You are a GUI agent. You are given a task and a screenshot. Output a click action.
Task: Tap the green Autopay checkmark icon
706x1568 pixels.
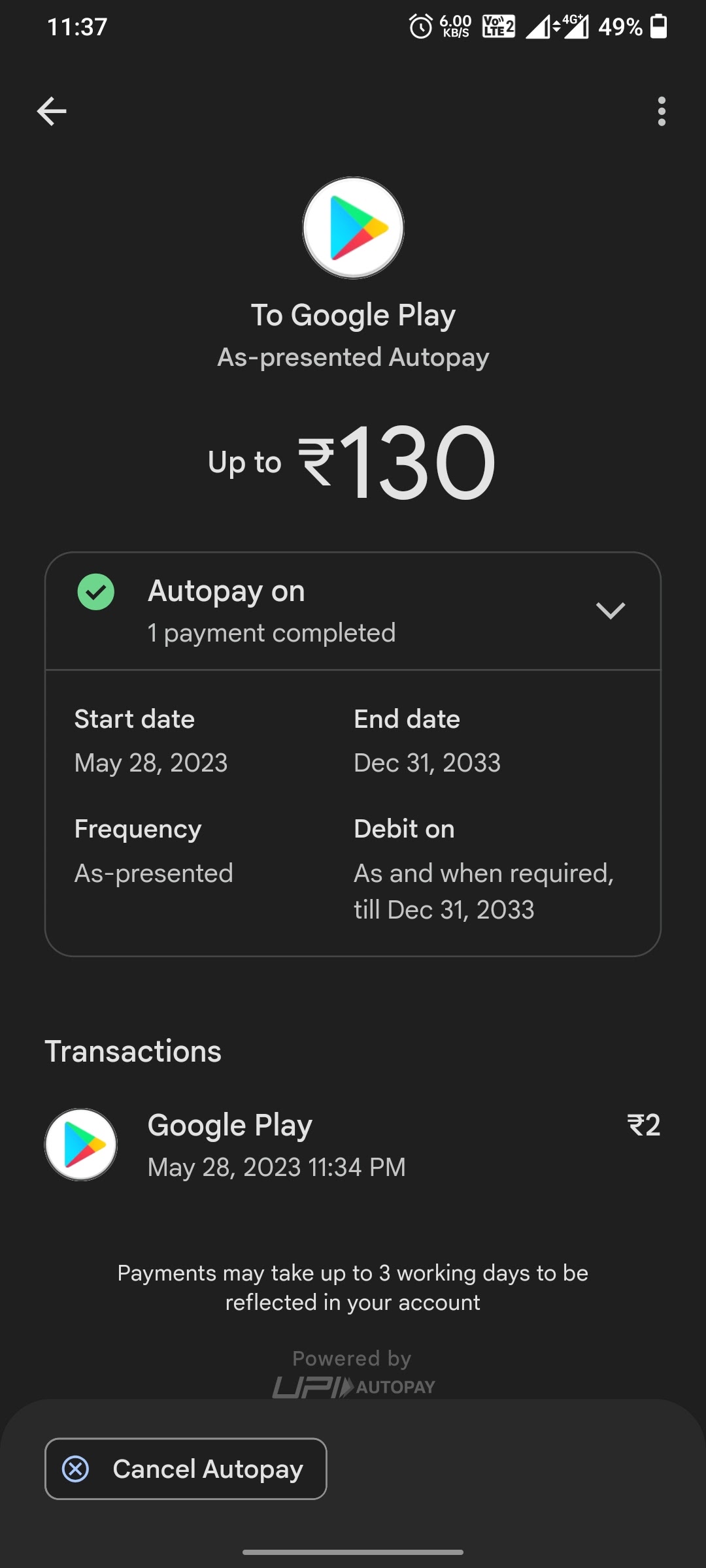[x=95, y=592]
